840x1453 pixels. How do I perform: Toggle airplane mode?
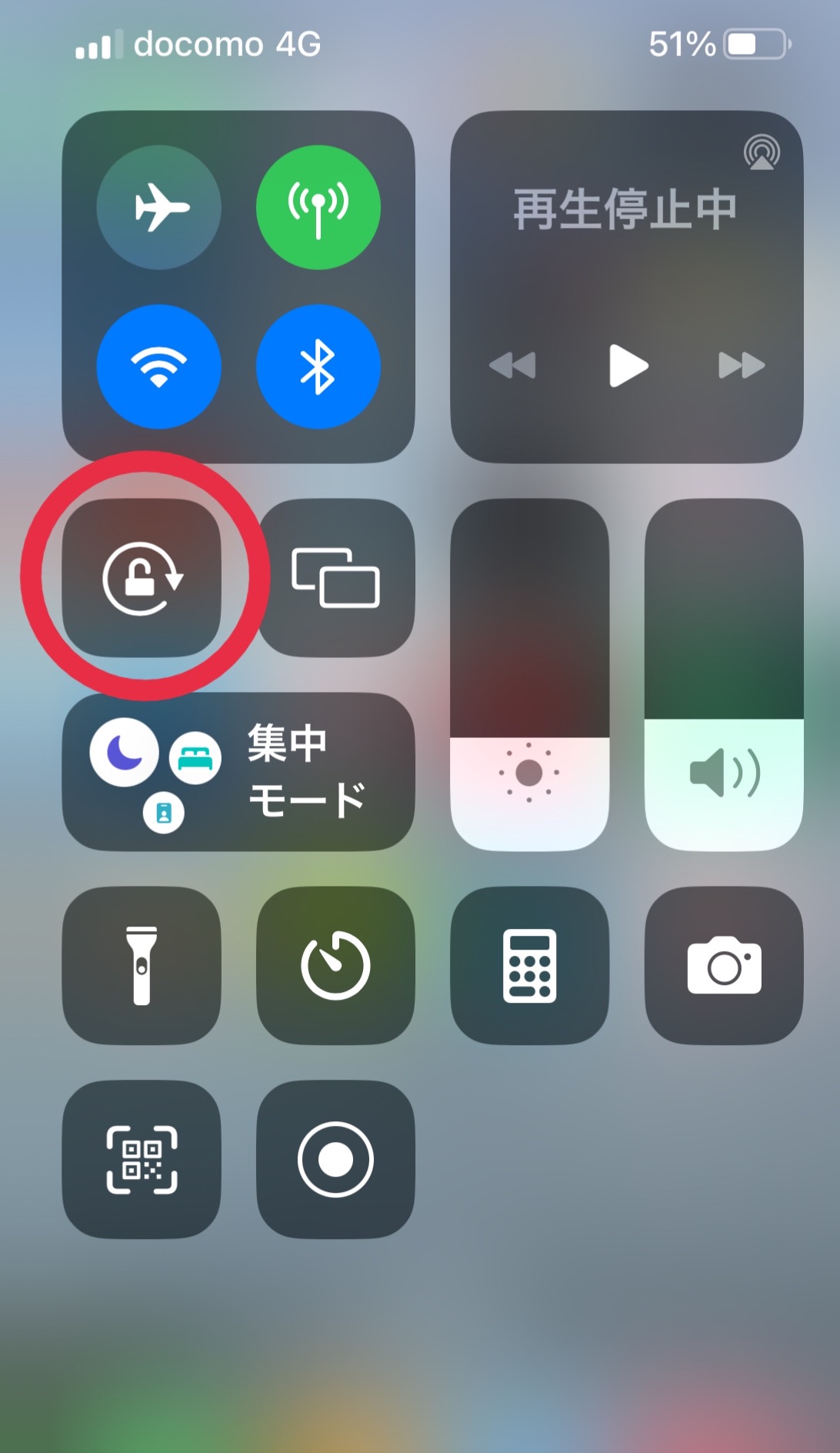pyautogui.click(x=159, y=207)
